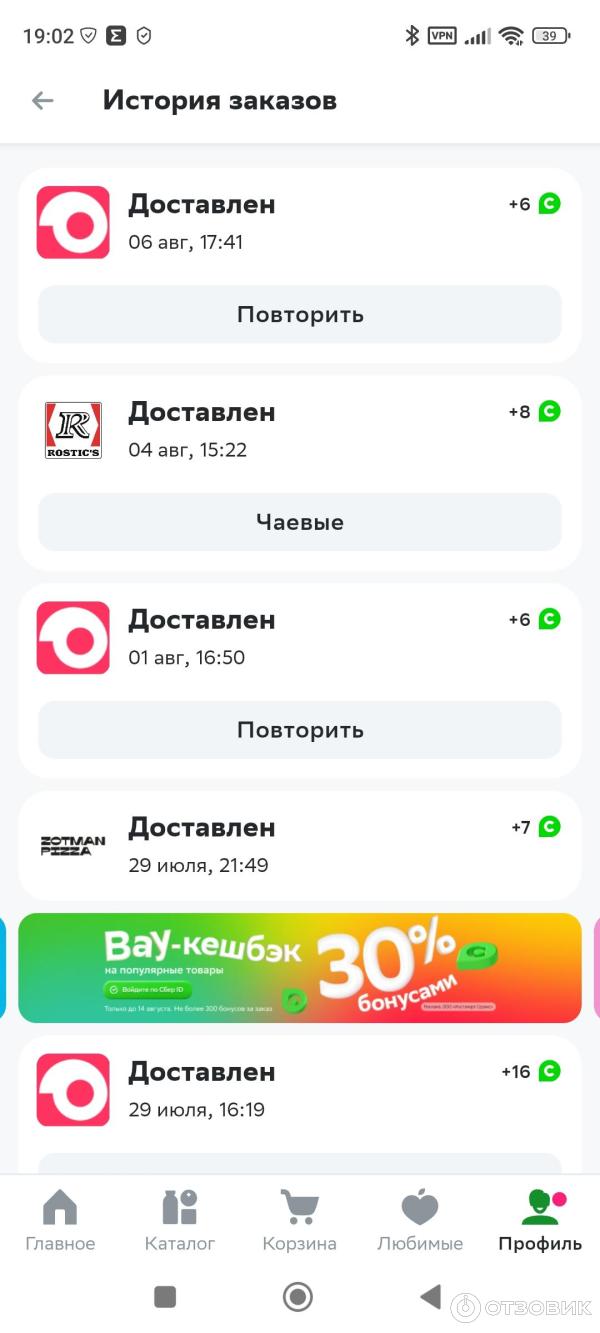Go to the Корзина cart tab
The width and height of the screenshot is (600, 1333).
300,1221
